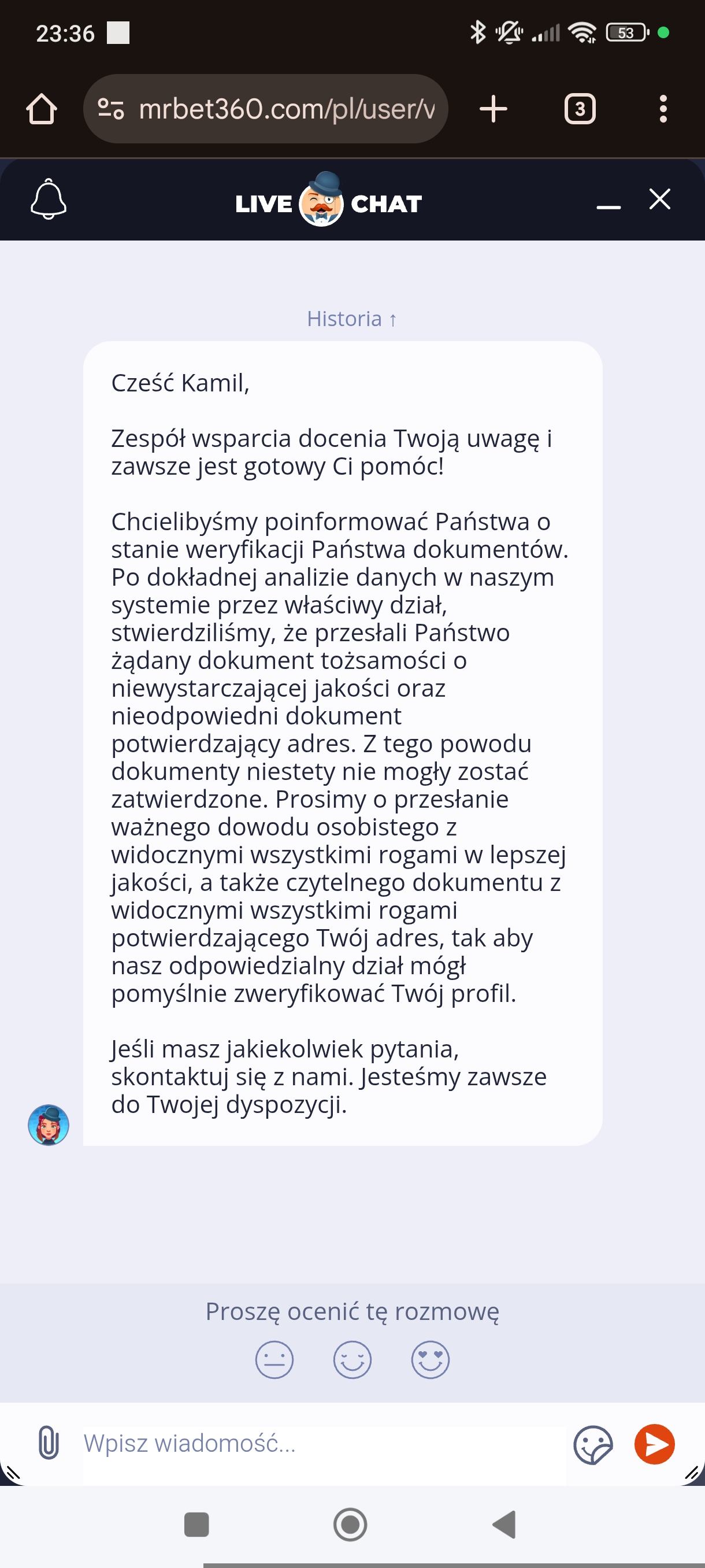Send the message with orange arrow
This screenshot has height=1568, width=705.
tap(655, 1444)
